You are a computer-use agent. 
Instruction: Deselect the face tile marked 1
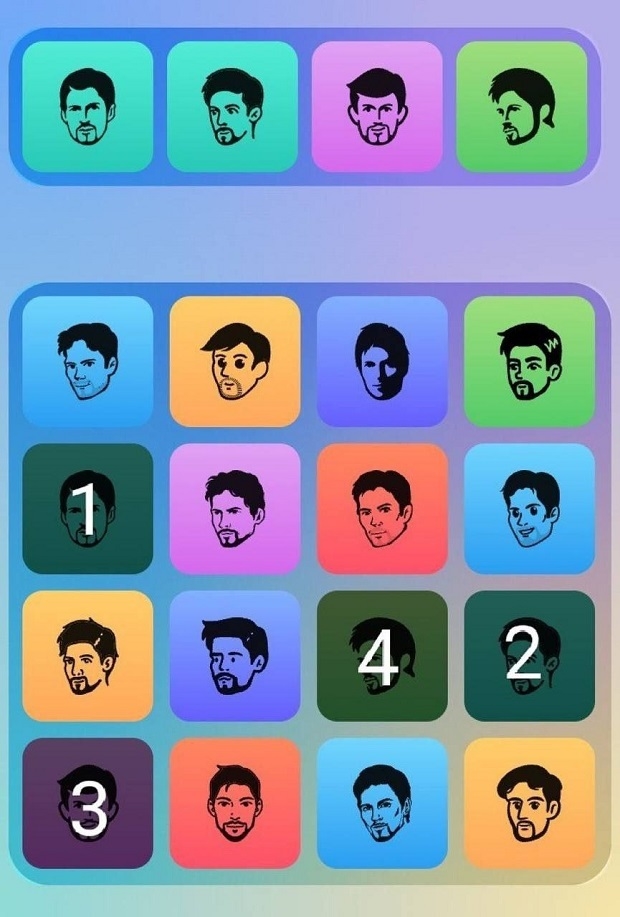[88, 508]
